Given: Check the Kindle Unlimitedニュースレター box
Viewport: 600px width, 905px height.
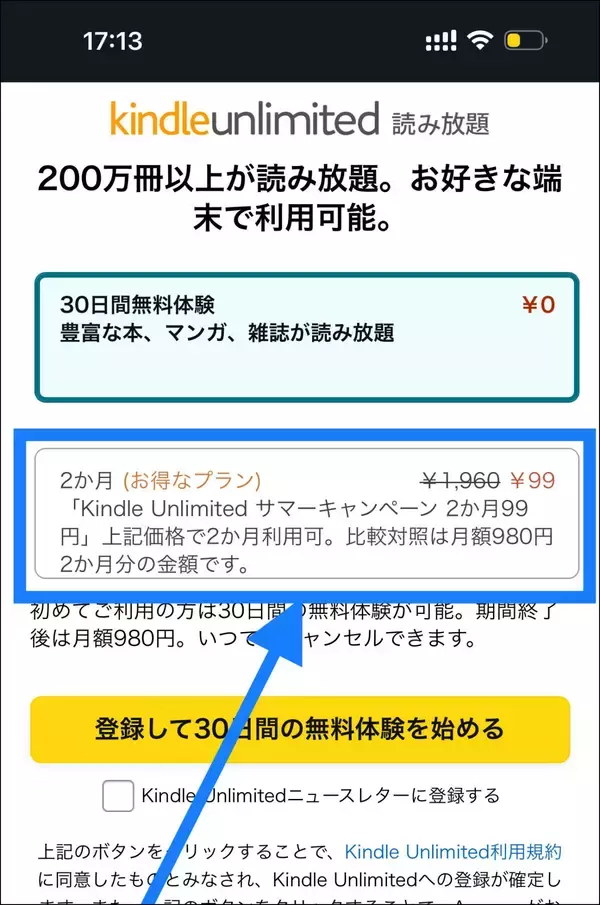Looking at the screenshot, I should [x=119, y=796].
